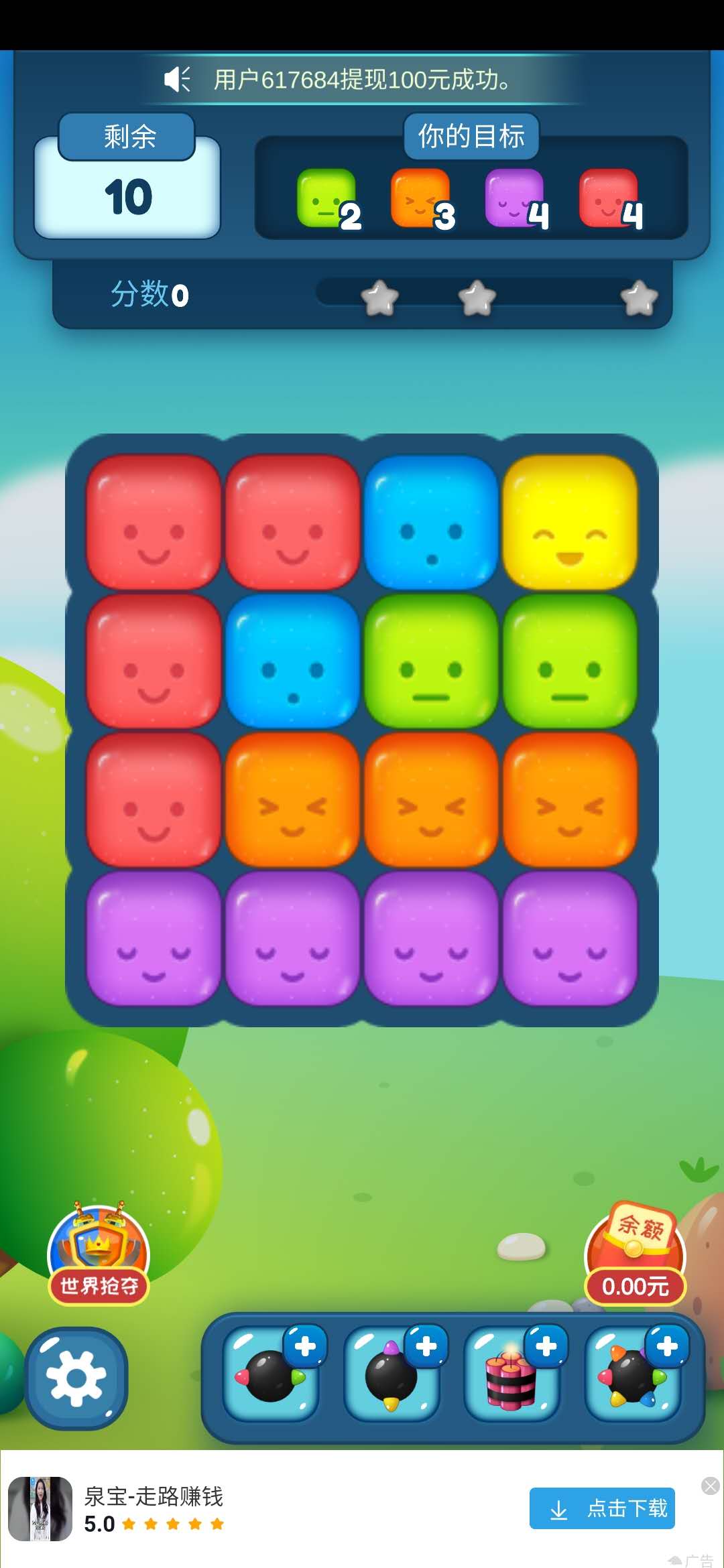Tap a red jelly block

pos(154,523)
